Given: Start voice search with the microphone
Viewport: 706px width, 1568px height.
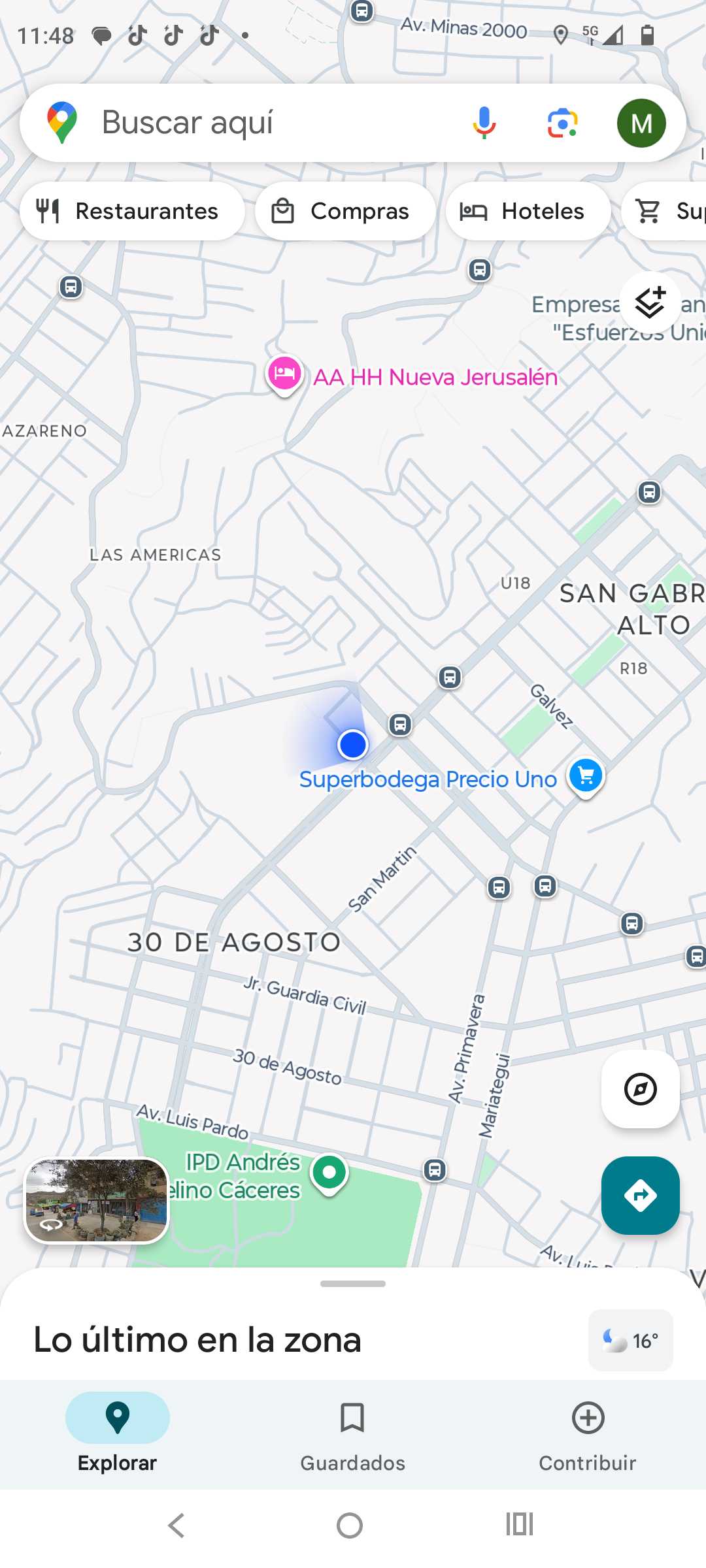Looking at the screenshot, I should (x=484, y=123).
